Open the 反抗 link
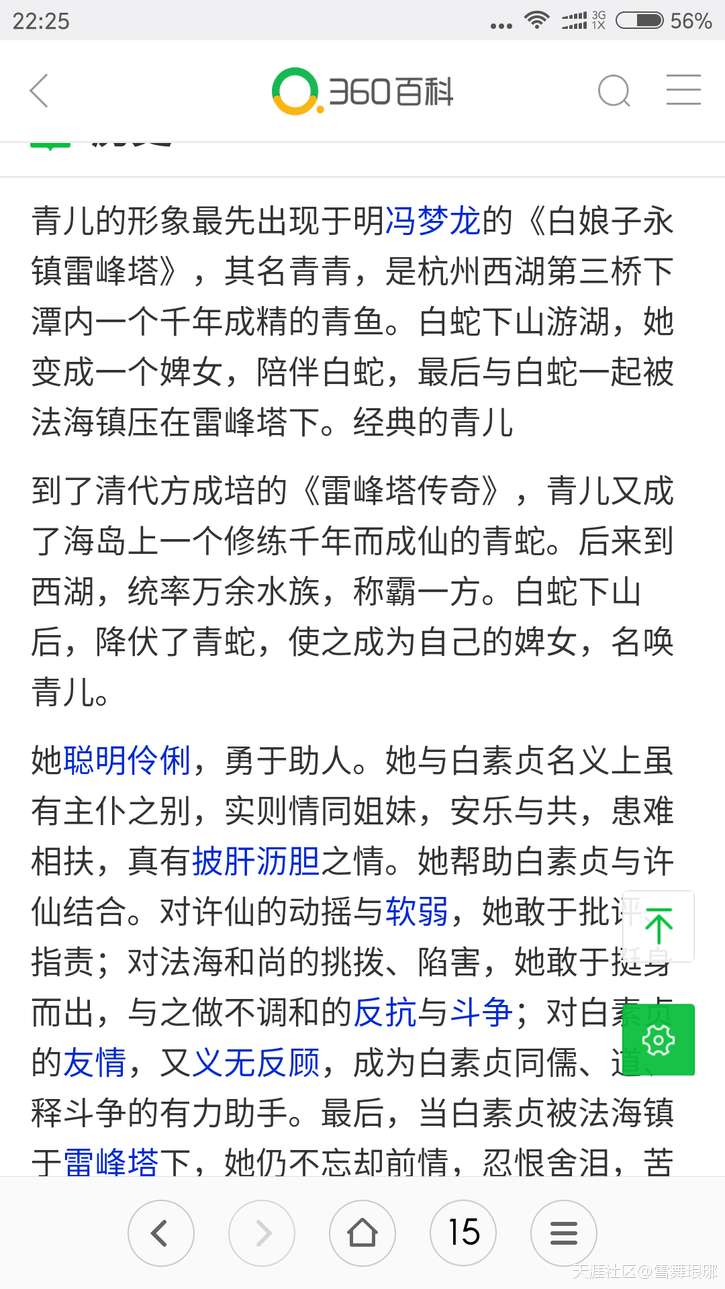The image size is (725, 1289). tap(385, 1012)
